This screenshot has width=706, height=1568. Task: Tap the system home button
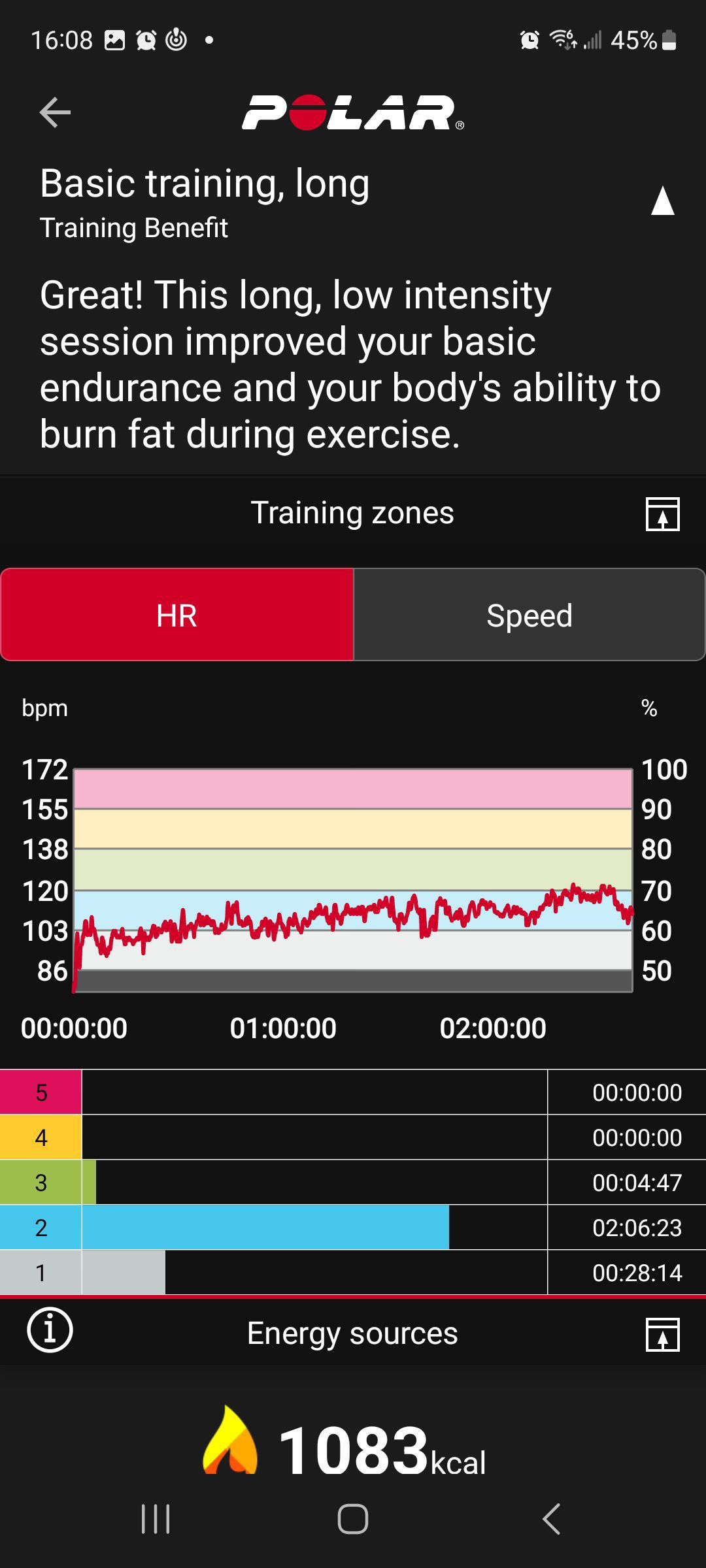pyautogui.click(x=353, y=1518)
